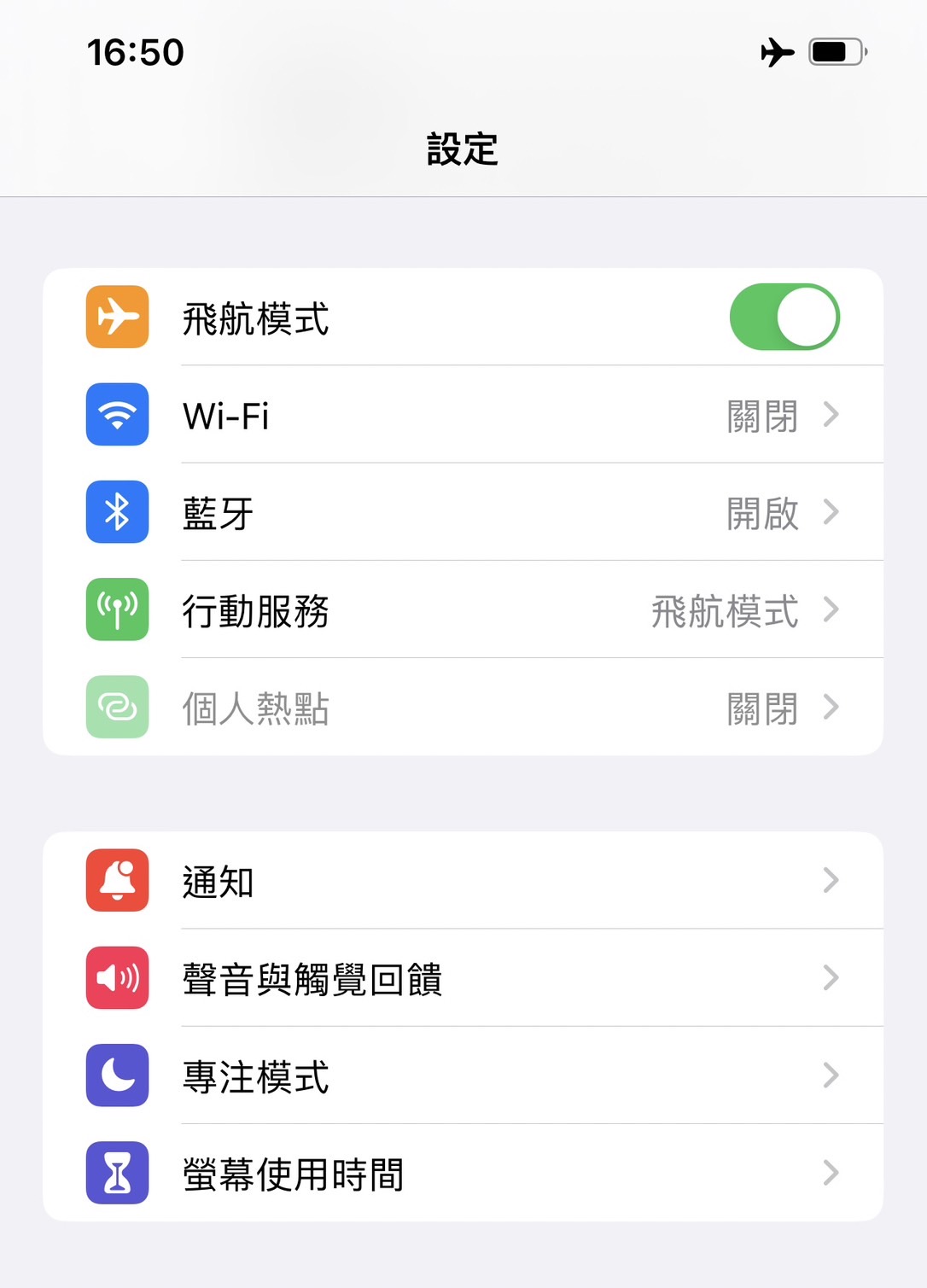Open Wi-Fi settings via its chevron
This screenshot has width=927, height=1288.
coord(830,416)
